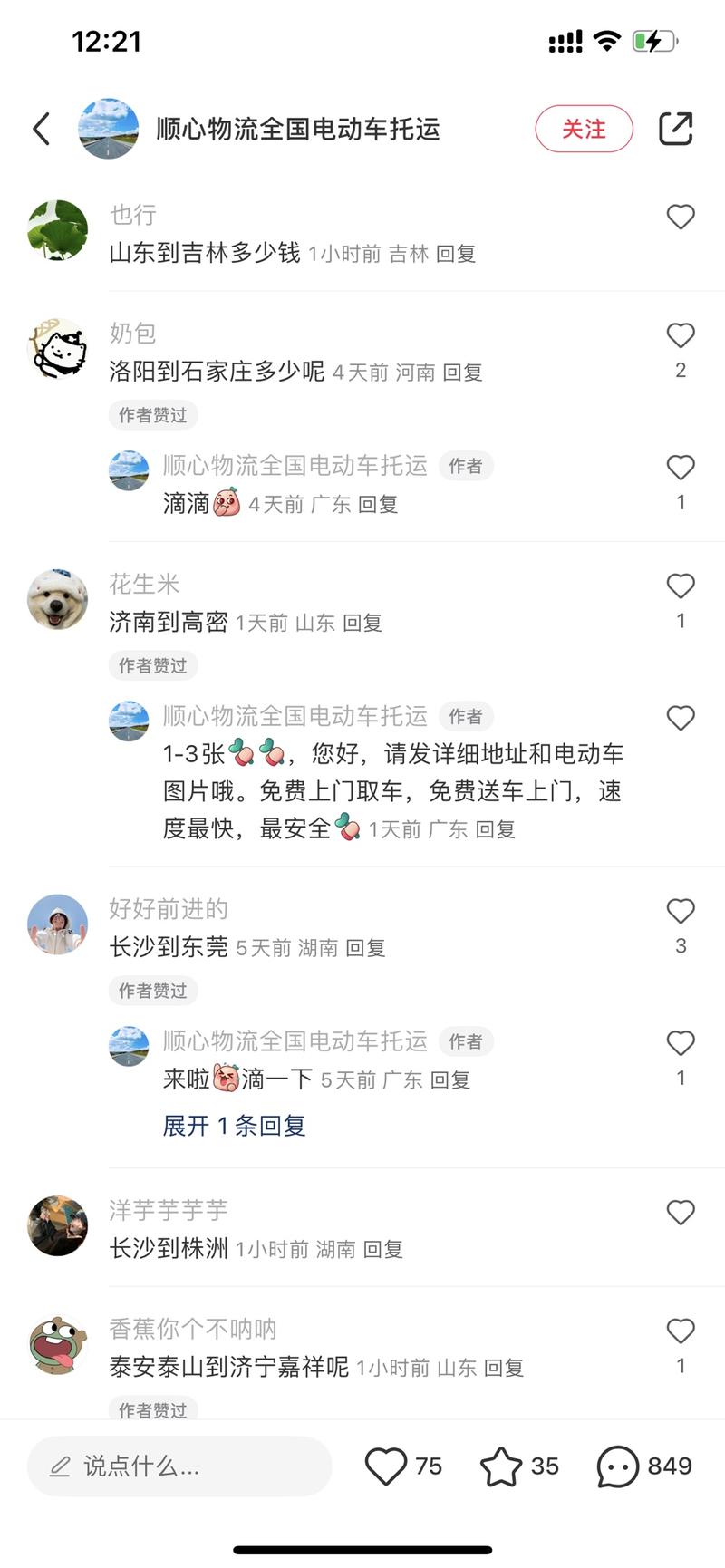
Task: Like 花生米's comment 济南到高密
Action: 681,586
